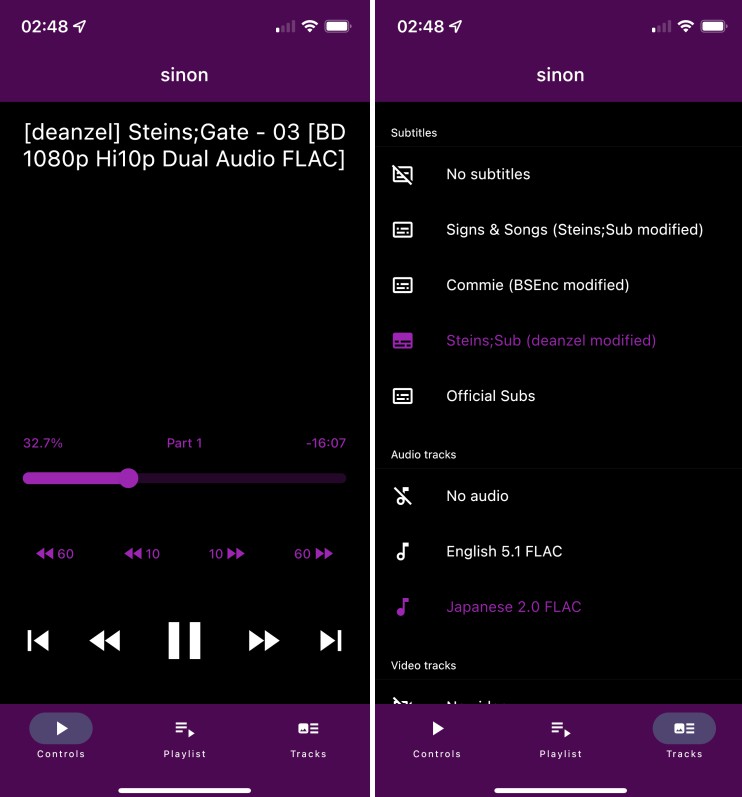Pause the video playback

pyautogui.click(x=184, y=640)
